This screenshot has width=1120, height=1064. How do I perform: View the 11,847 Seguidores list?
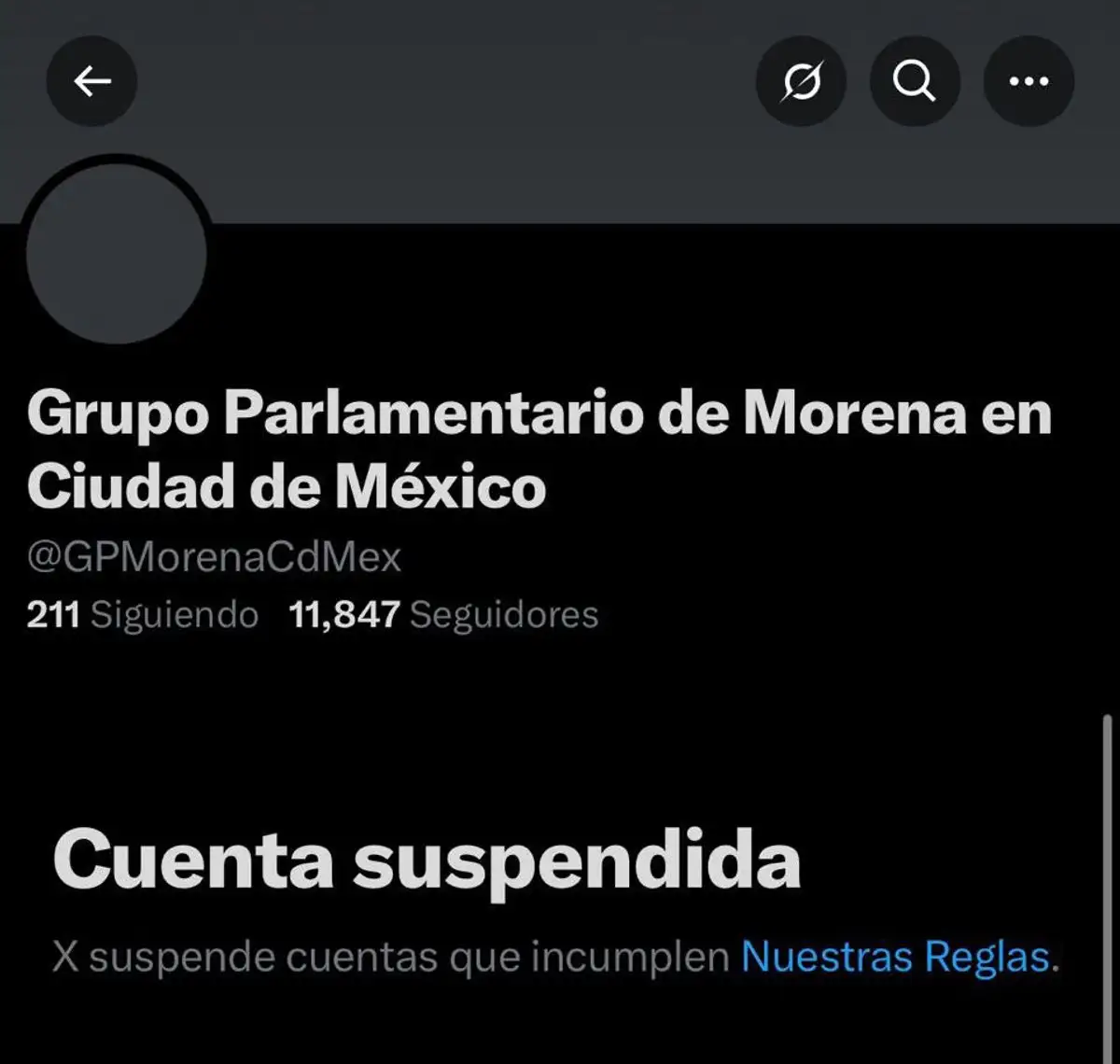[x=443, y=615]
